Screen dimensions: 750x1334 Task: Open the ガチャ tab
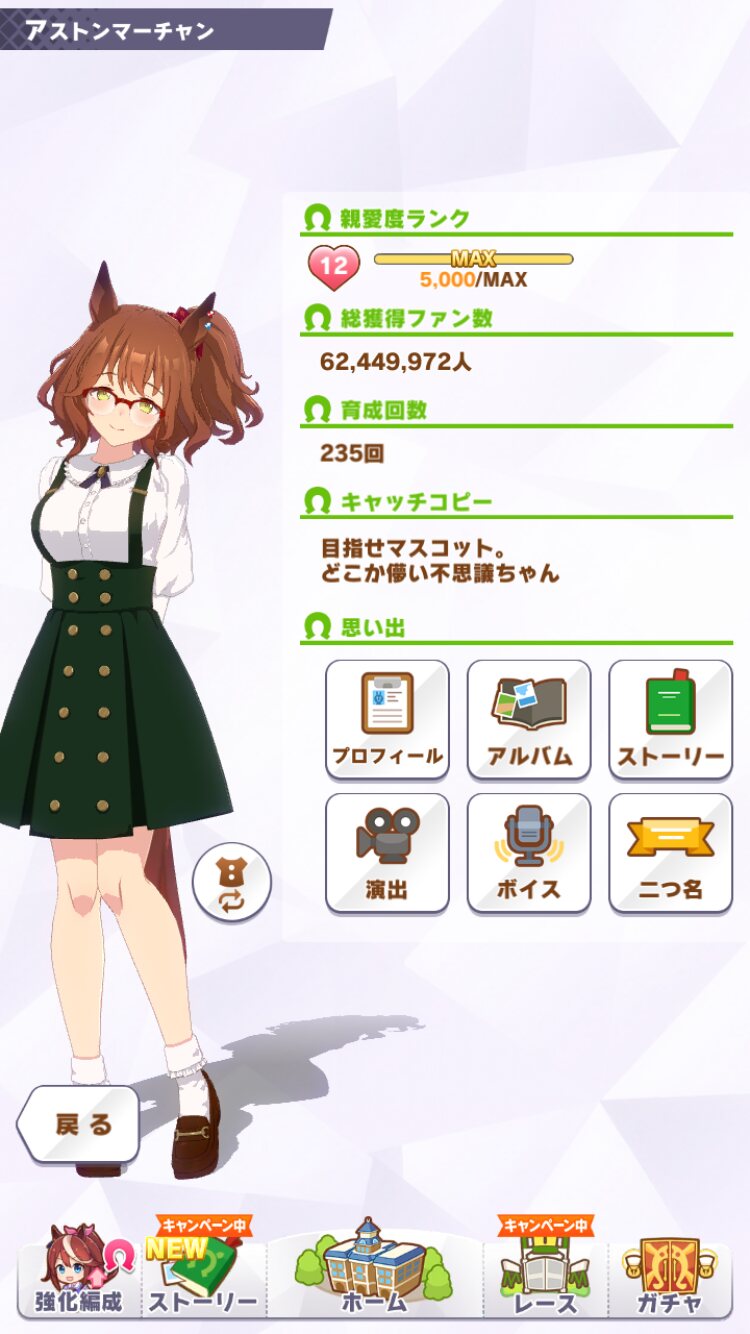670,1272
